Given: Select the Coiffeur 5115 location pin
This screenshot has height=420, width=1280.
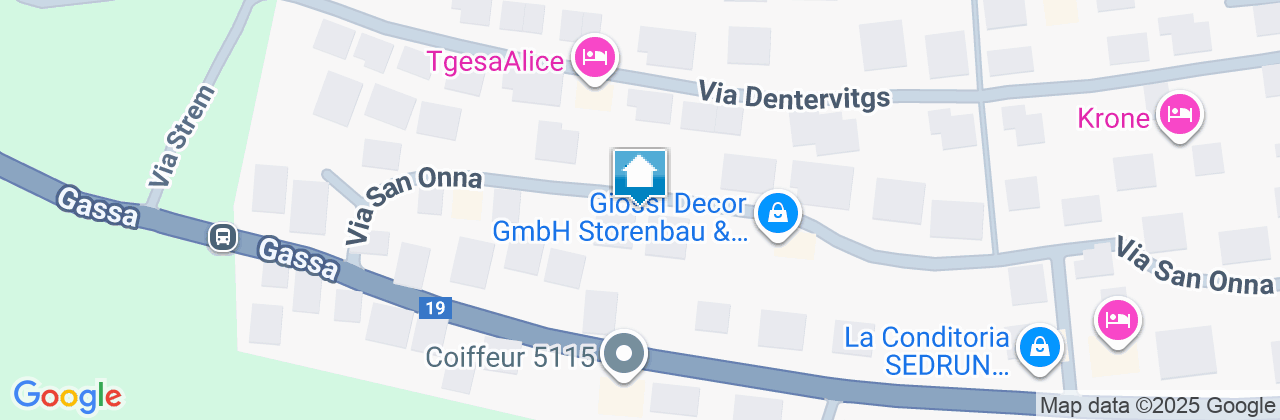Looking at the screenshot, I should [x=625, y=353].
